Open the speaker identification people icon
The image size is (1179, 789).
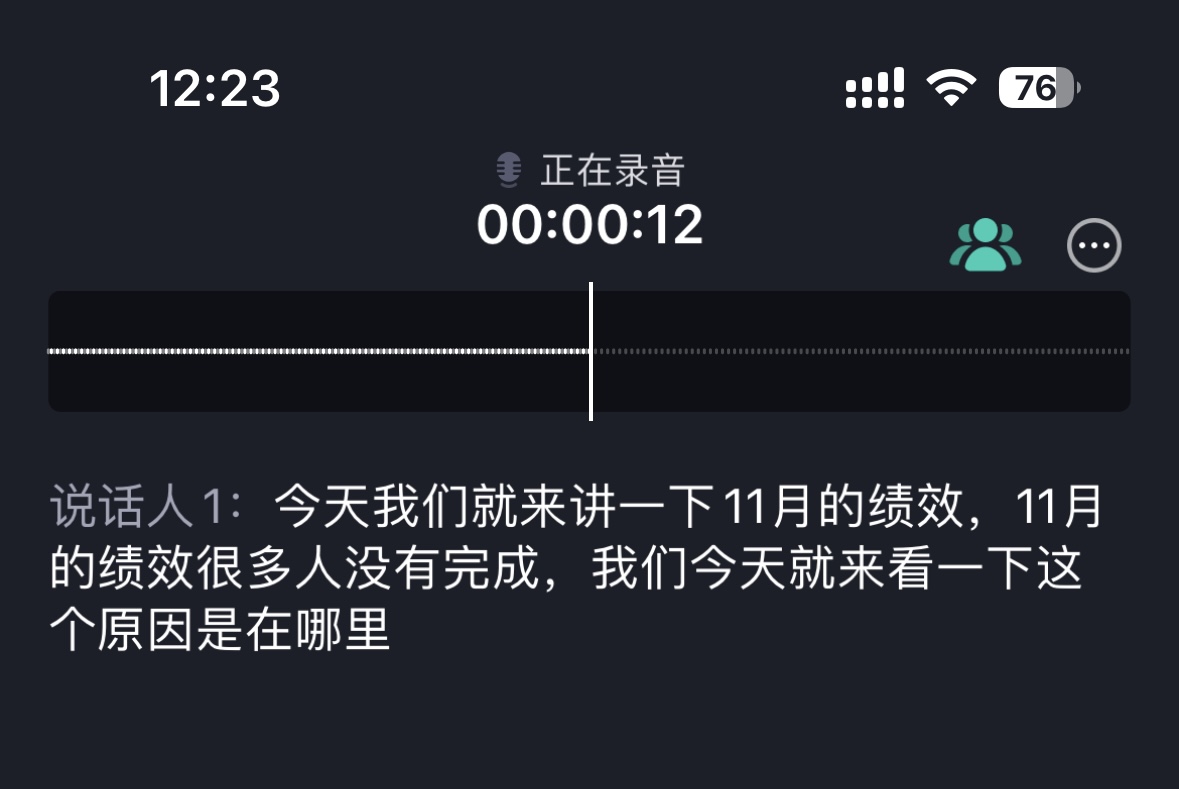pyautogui.click(x=985, y=245)
